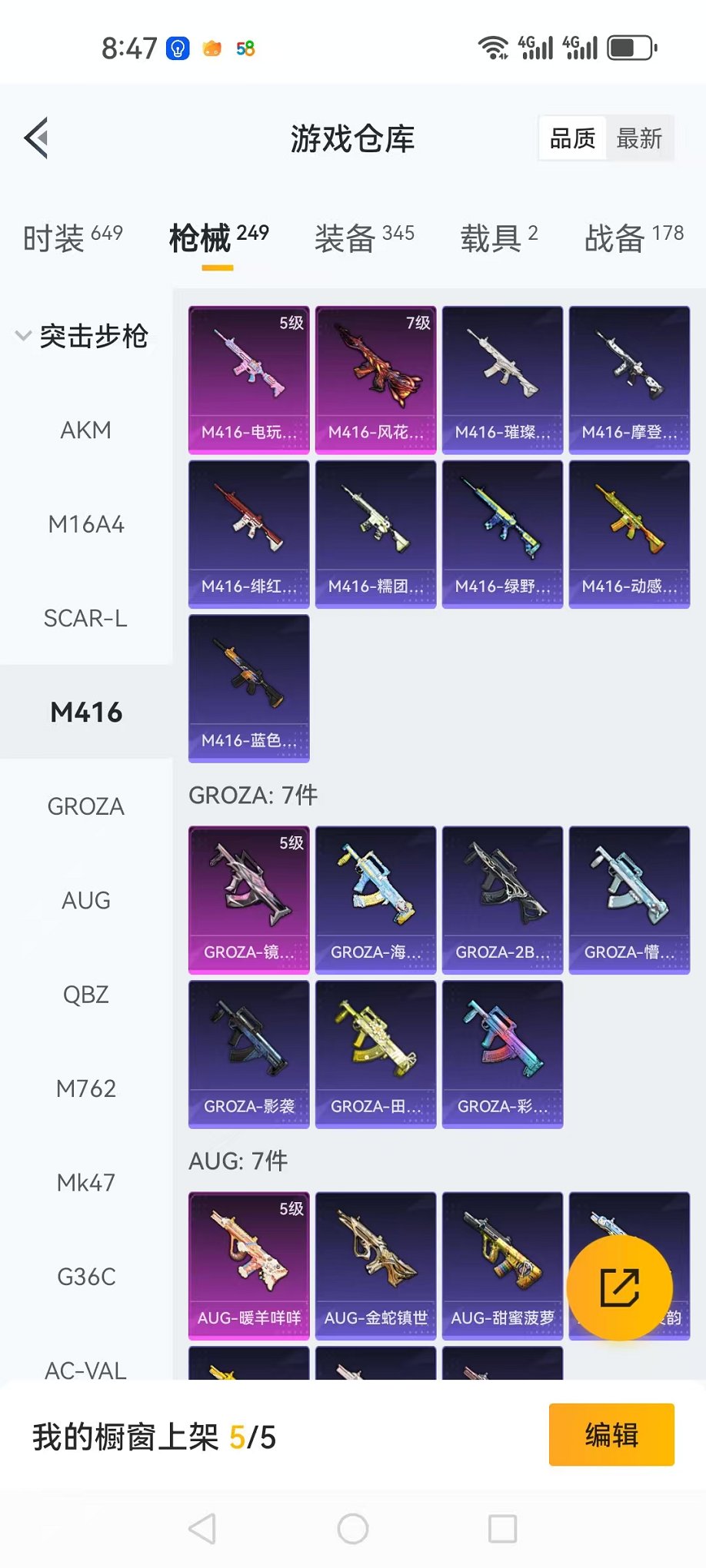The width and height of the screenshot is (706, 1568).
Task: Tap the orange floating share button
Action: coord(619,1288)
